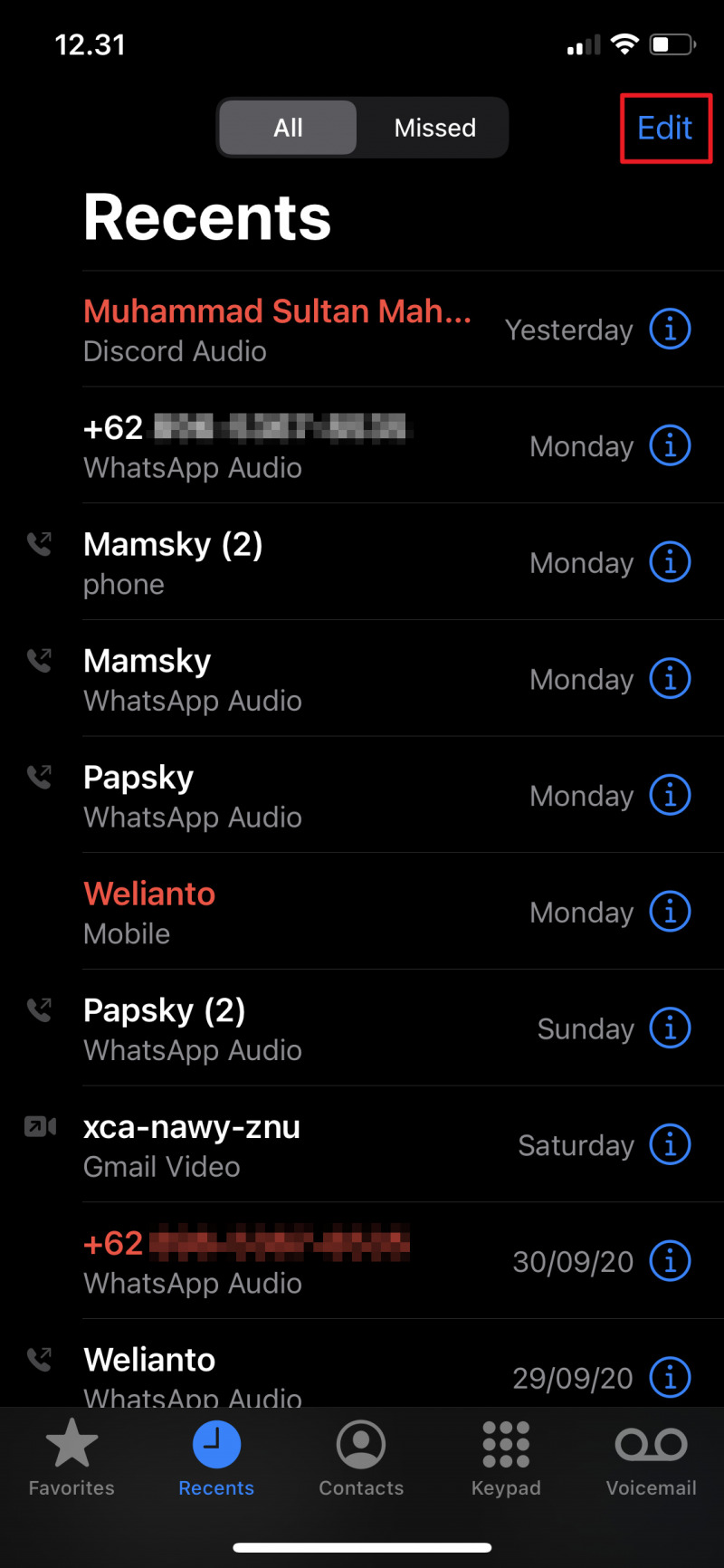724x1568 pixels.
Task: Call Papsky from Monday's WhatsApp Audio entry
Action: click(271, 796)
